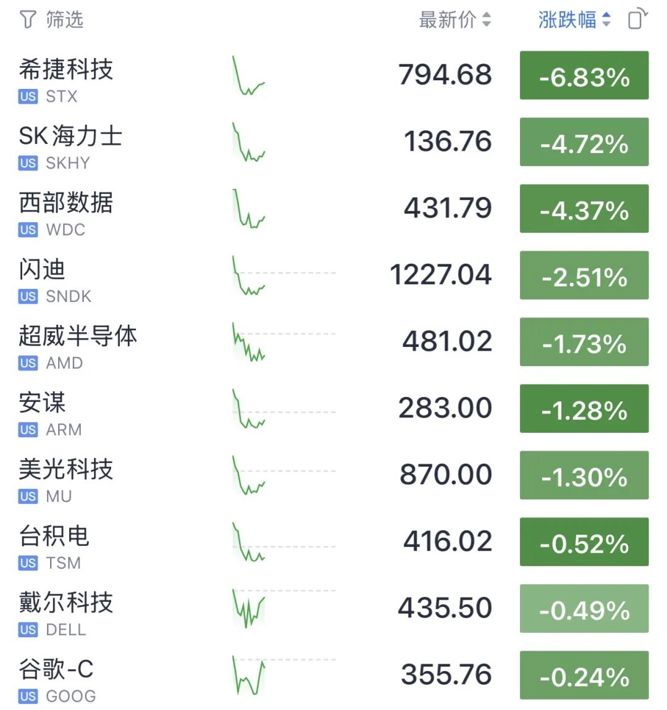Screen dimensions: 667x710
Task: Open the 闪迪 SNDK stock row
Action: tap(333, 275)
